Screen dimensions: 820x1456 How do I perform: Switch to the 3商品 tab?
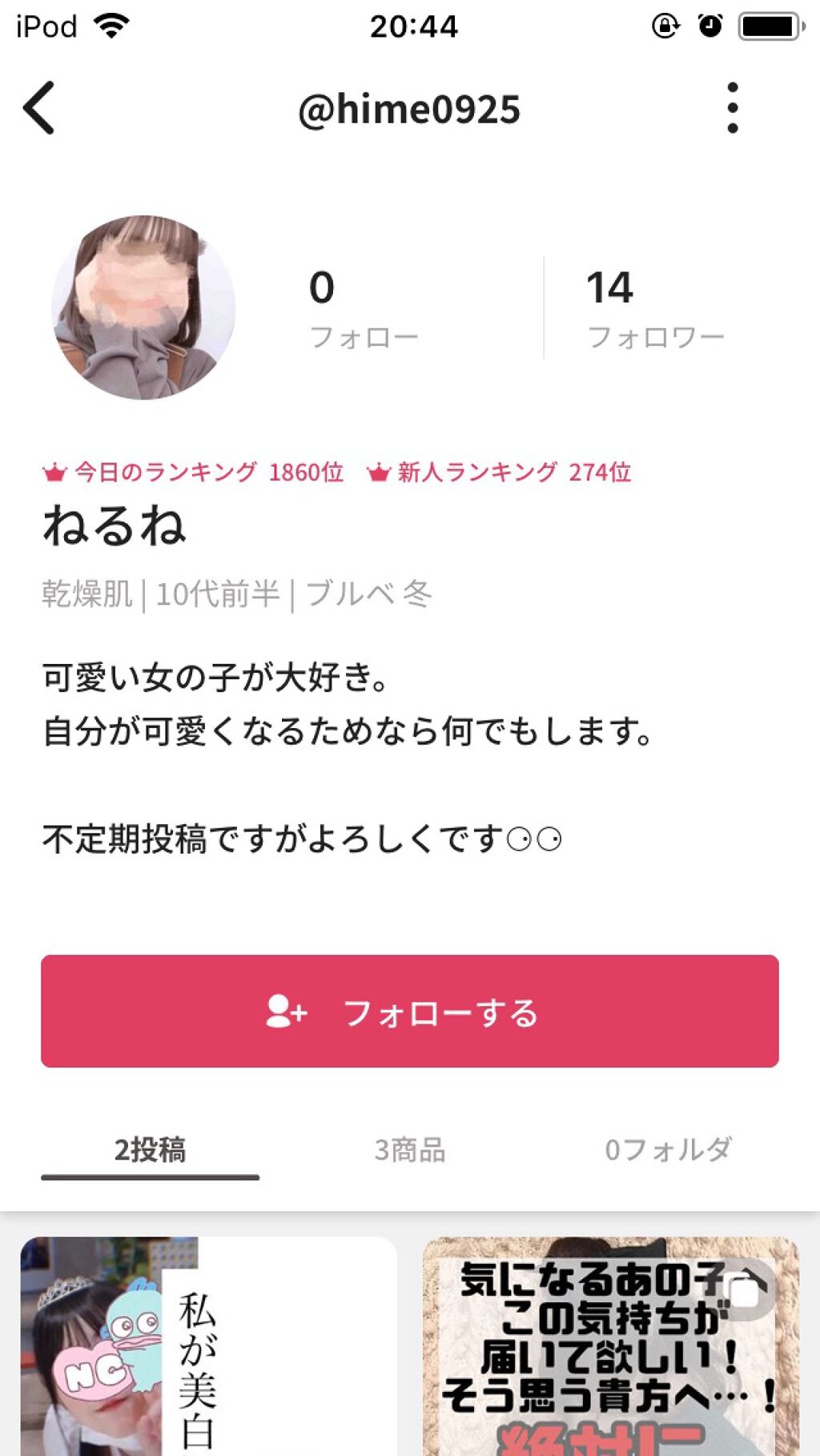click(x=410, y=1150)
